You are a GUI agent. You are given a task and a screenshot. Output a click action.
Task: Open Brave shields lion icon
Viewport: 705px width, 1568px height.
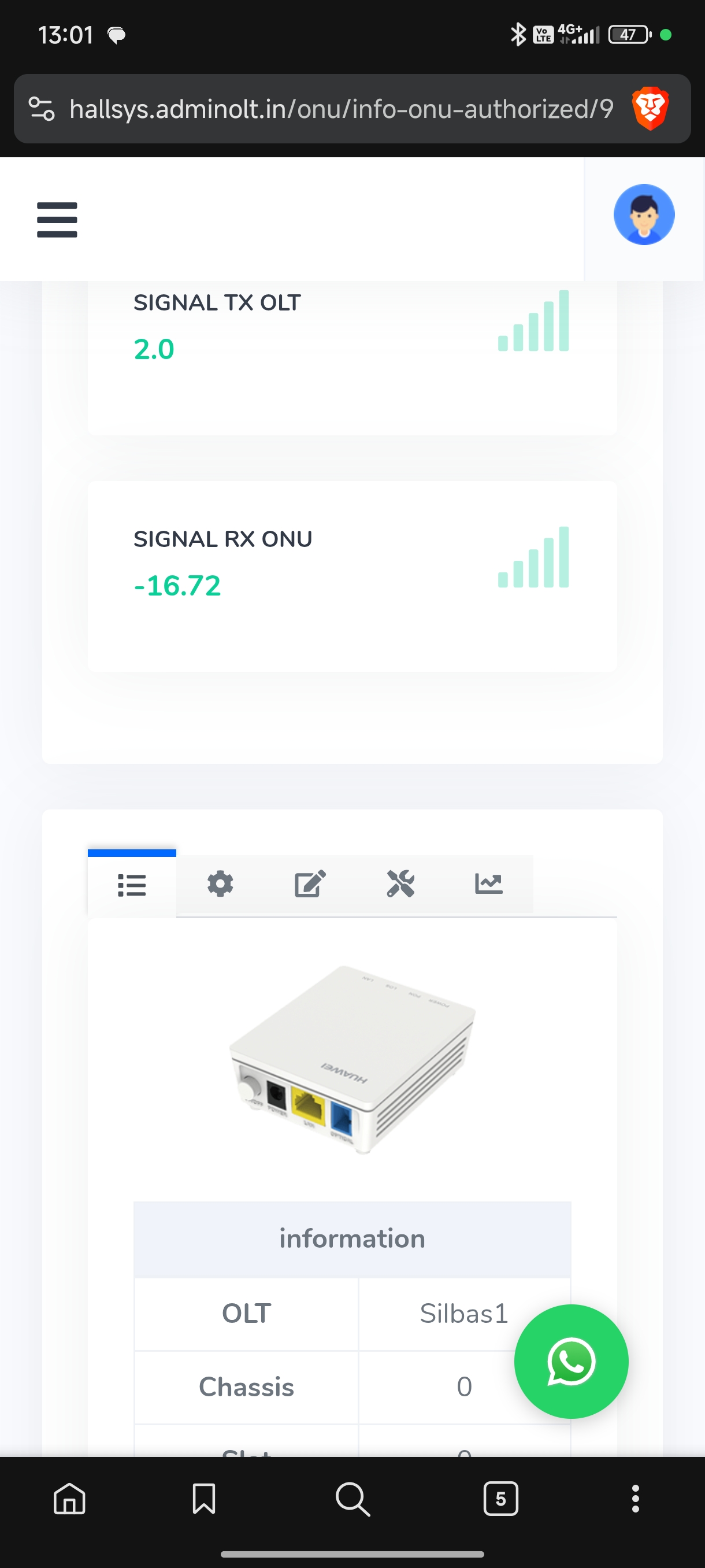click(x=650, y=109)
